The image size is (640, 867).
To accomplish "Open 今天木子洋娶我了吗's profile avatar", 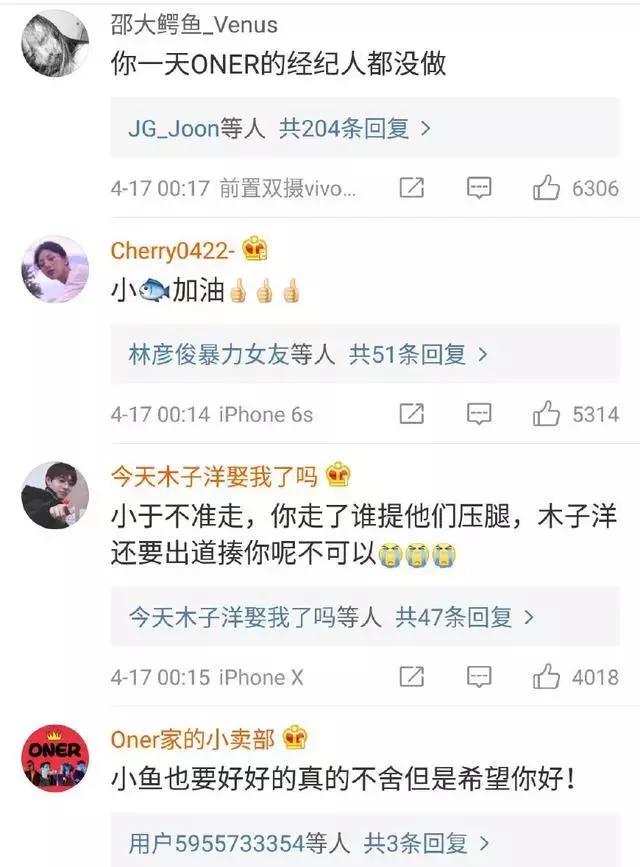I will click(55, 495).
